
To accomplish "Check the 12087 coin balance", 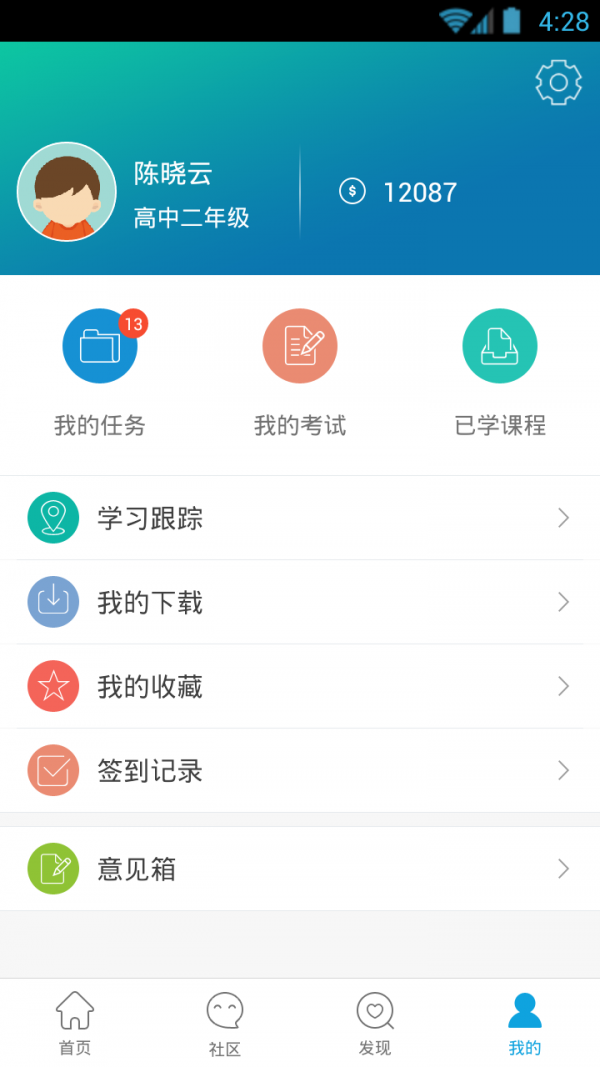I will (400, 192).
